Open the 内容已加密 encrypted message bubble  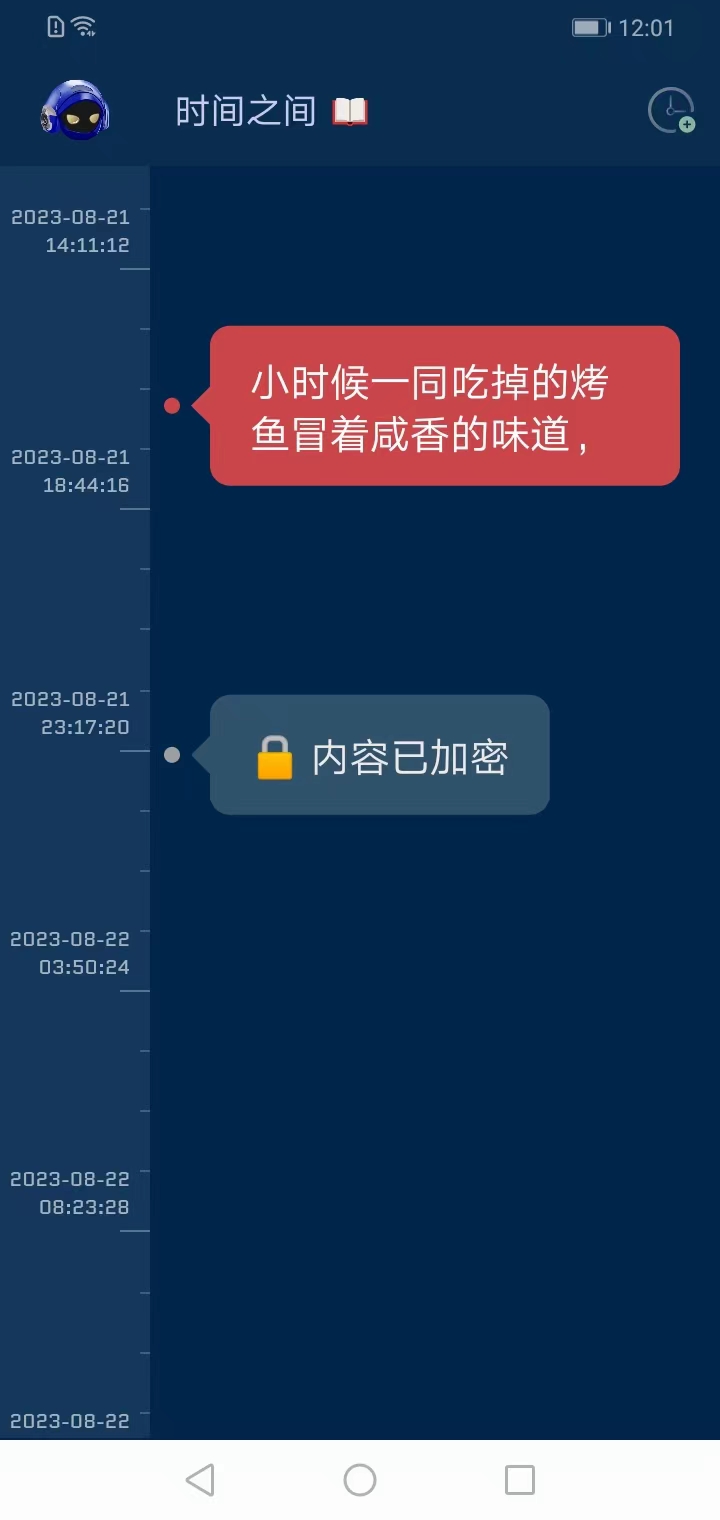pos(380,755)
